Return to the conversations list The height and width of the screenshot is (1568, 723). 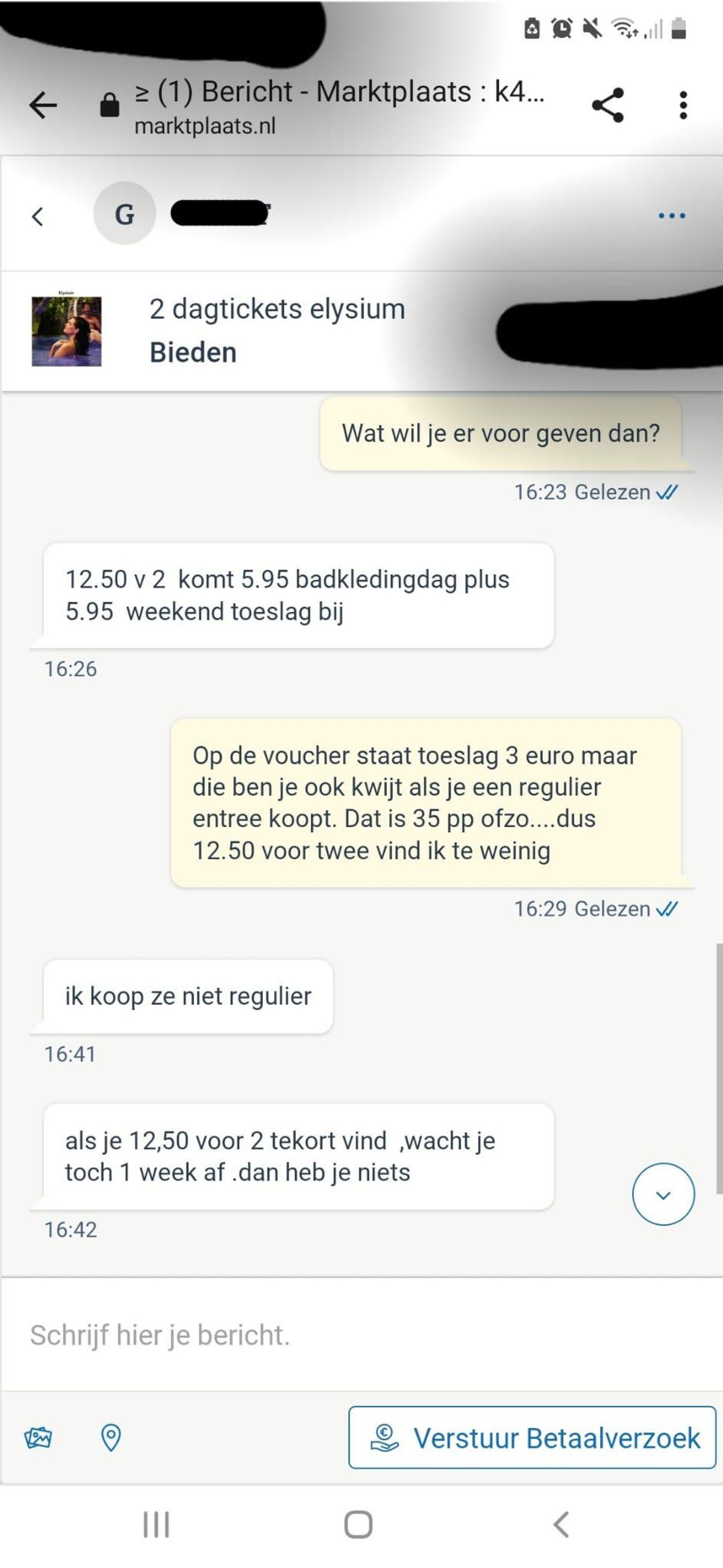click(38, 216)
